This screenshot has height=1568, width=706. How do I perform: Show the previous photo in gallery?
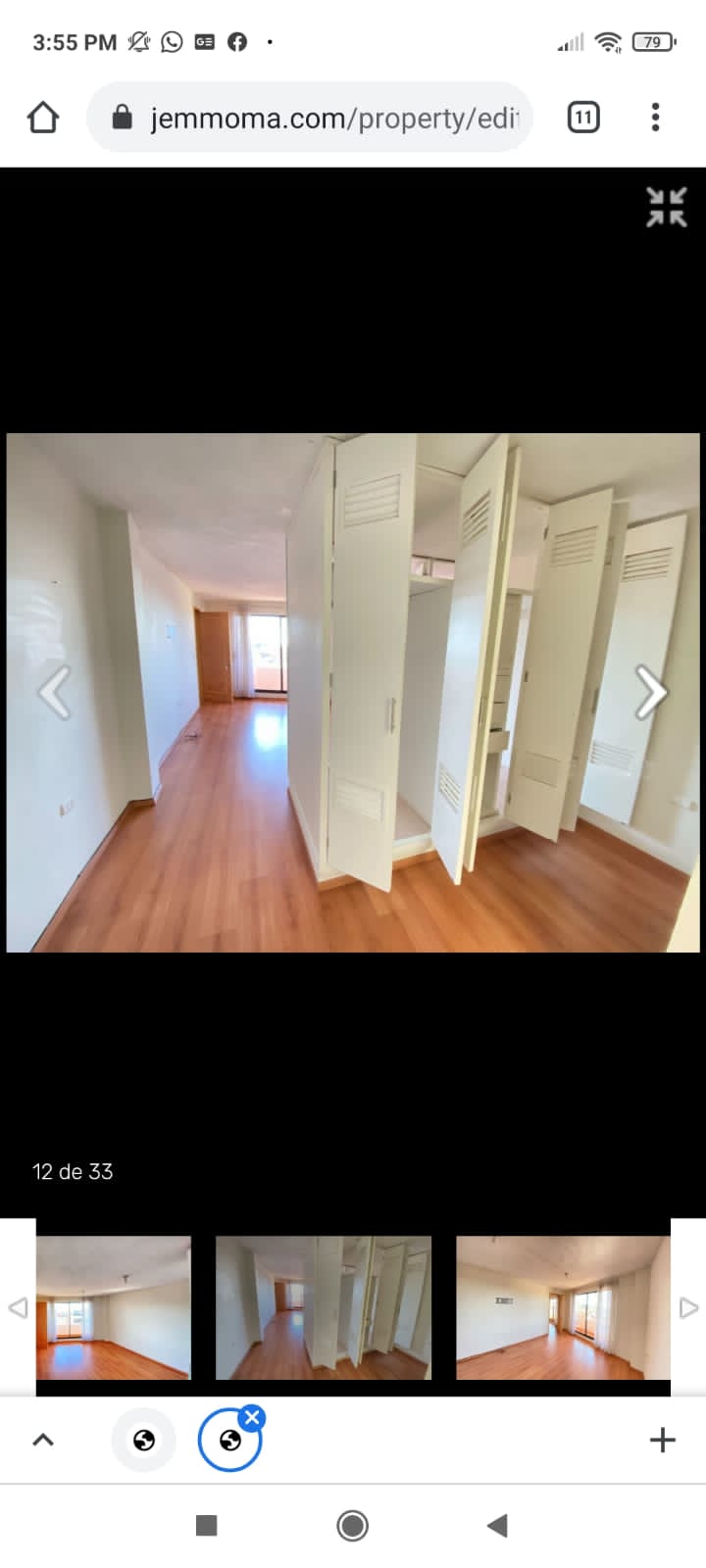pyautogui.click(x=55, y=693)
